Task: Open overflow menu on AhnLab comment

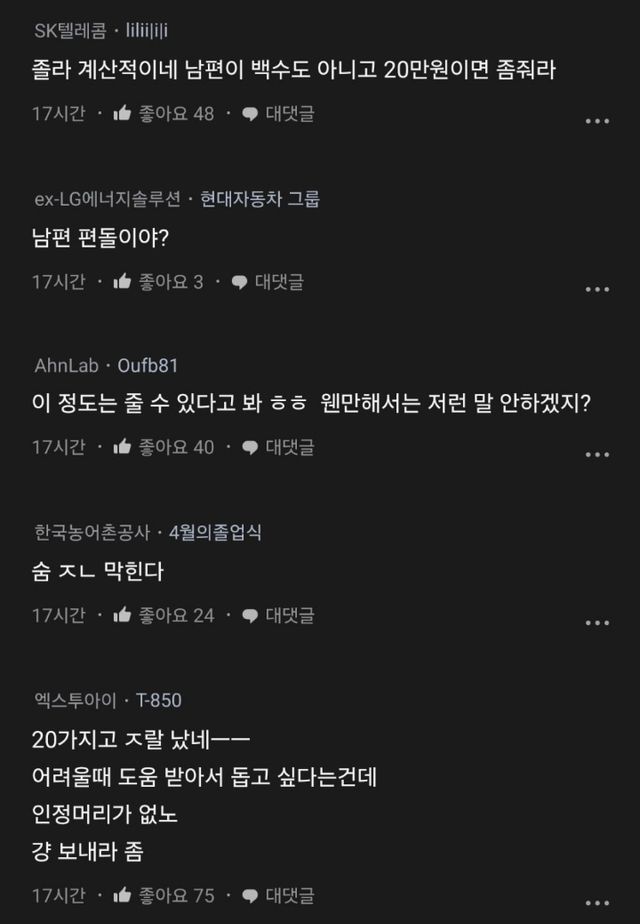Action: pos(597,455)
